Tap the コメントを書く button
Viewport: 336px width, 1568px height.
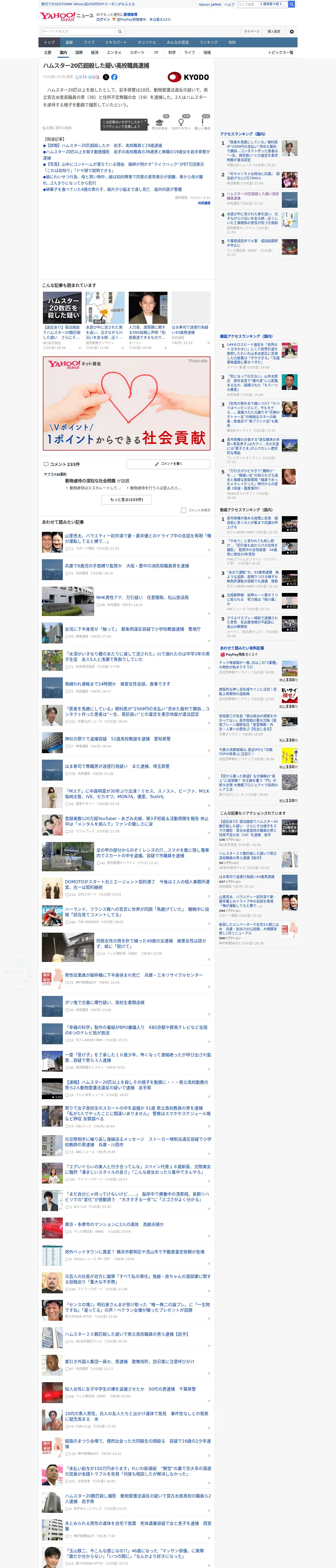tap(168, 464)
